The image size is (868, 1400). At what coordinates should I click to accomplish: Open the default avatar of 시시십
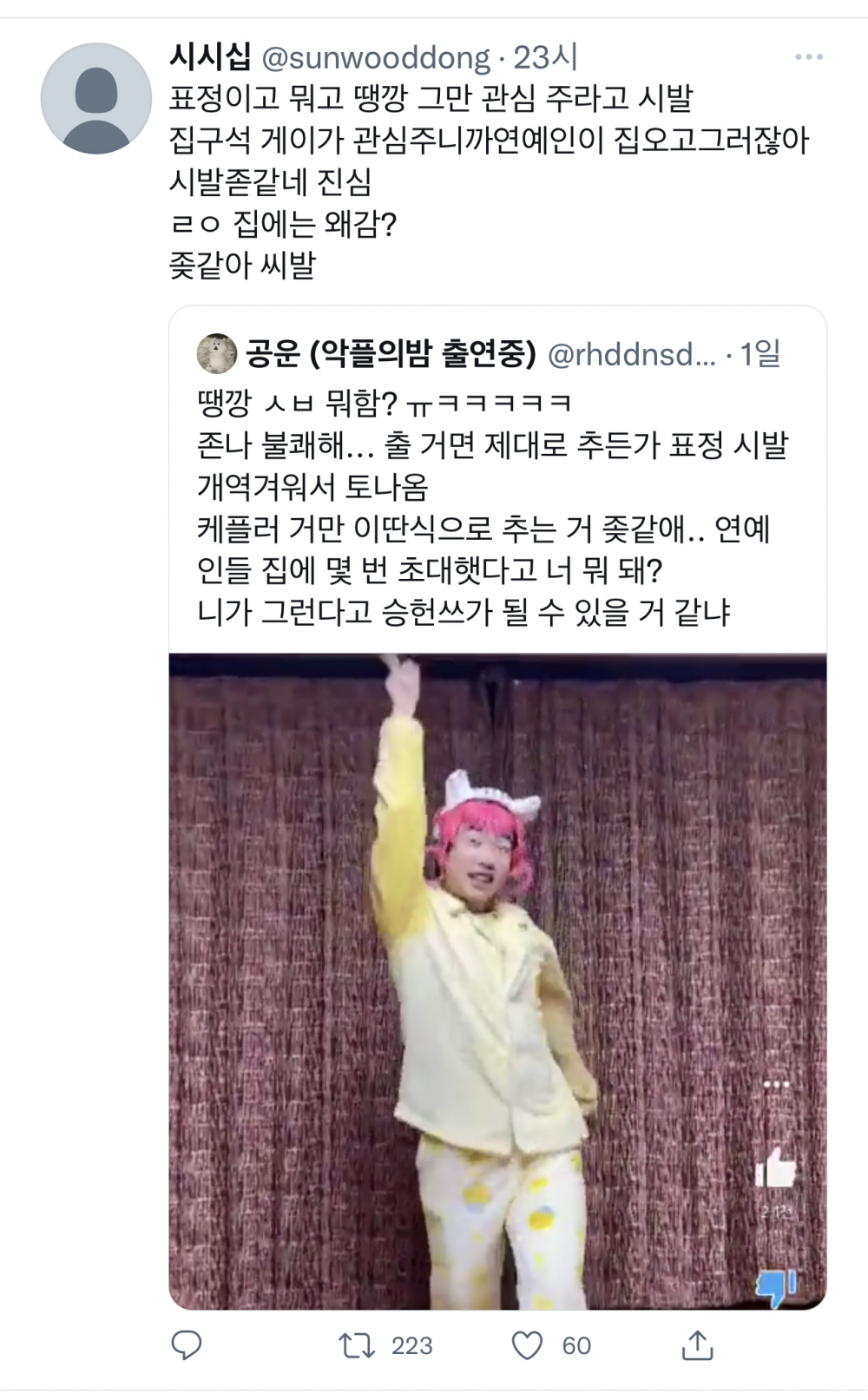pos(96,98)
